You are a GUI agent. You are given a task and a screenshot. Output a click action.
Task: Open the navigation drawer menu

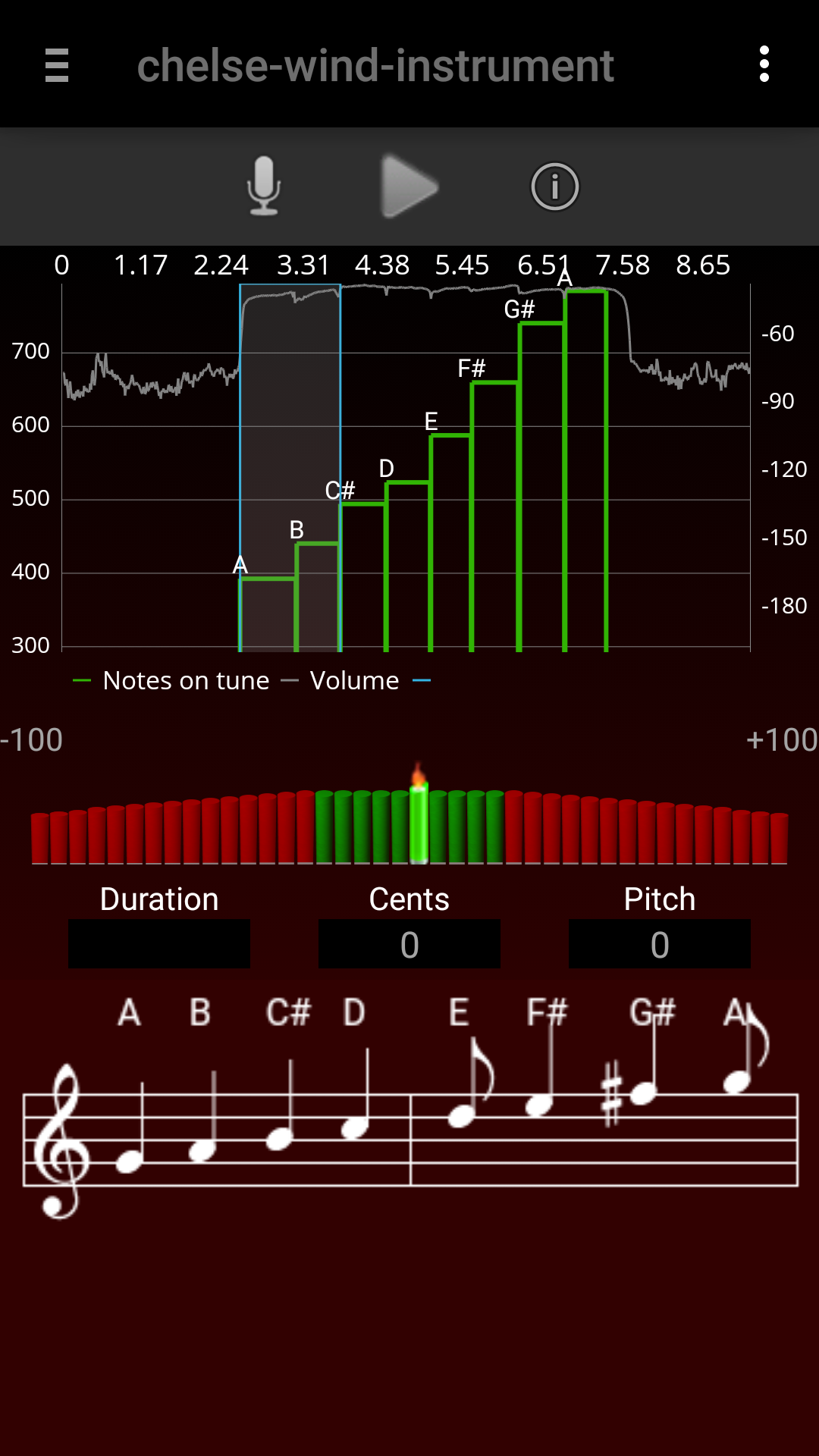pyautogui.click(x=57, y=66)
